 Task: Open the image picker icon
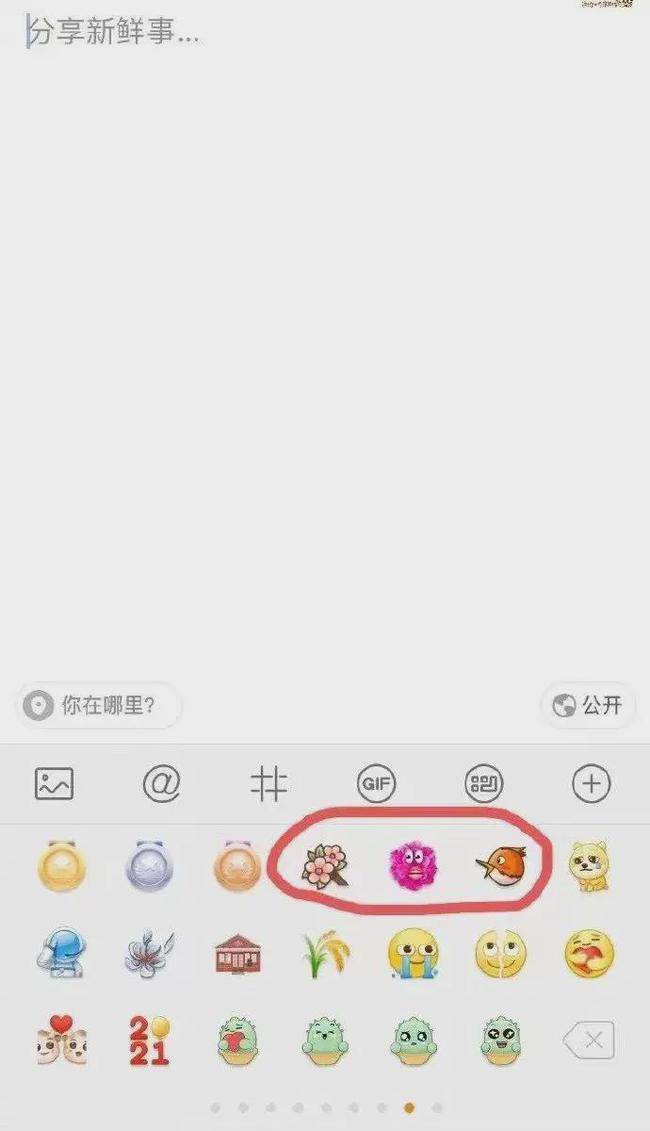54,784
